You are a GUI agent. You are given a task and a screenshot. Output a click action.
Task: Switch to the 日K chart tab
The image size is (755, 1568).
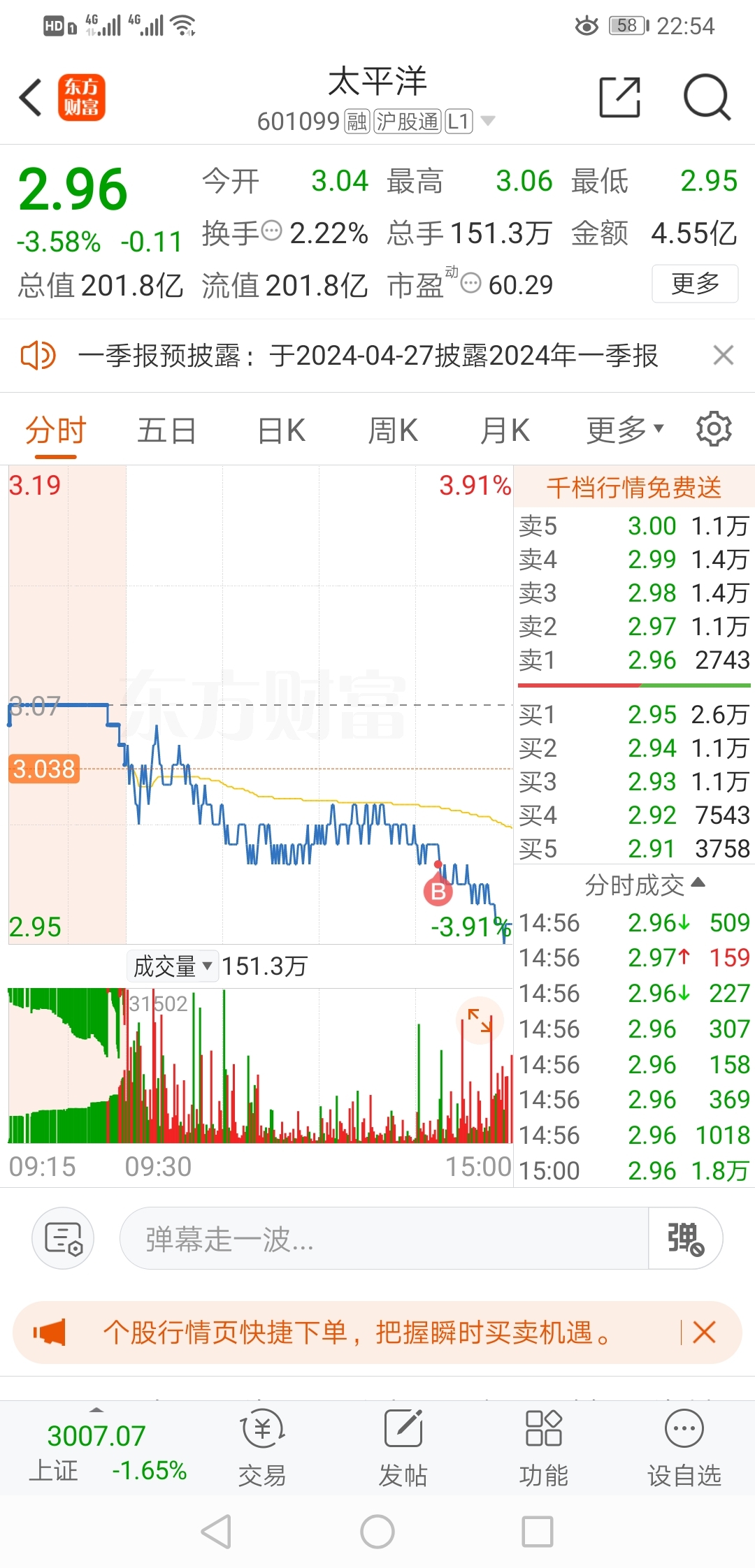click(281, 430)
